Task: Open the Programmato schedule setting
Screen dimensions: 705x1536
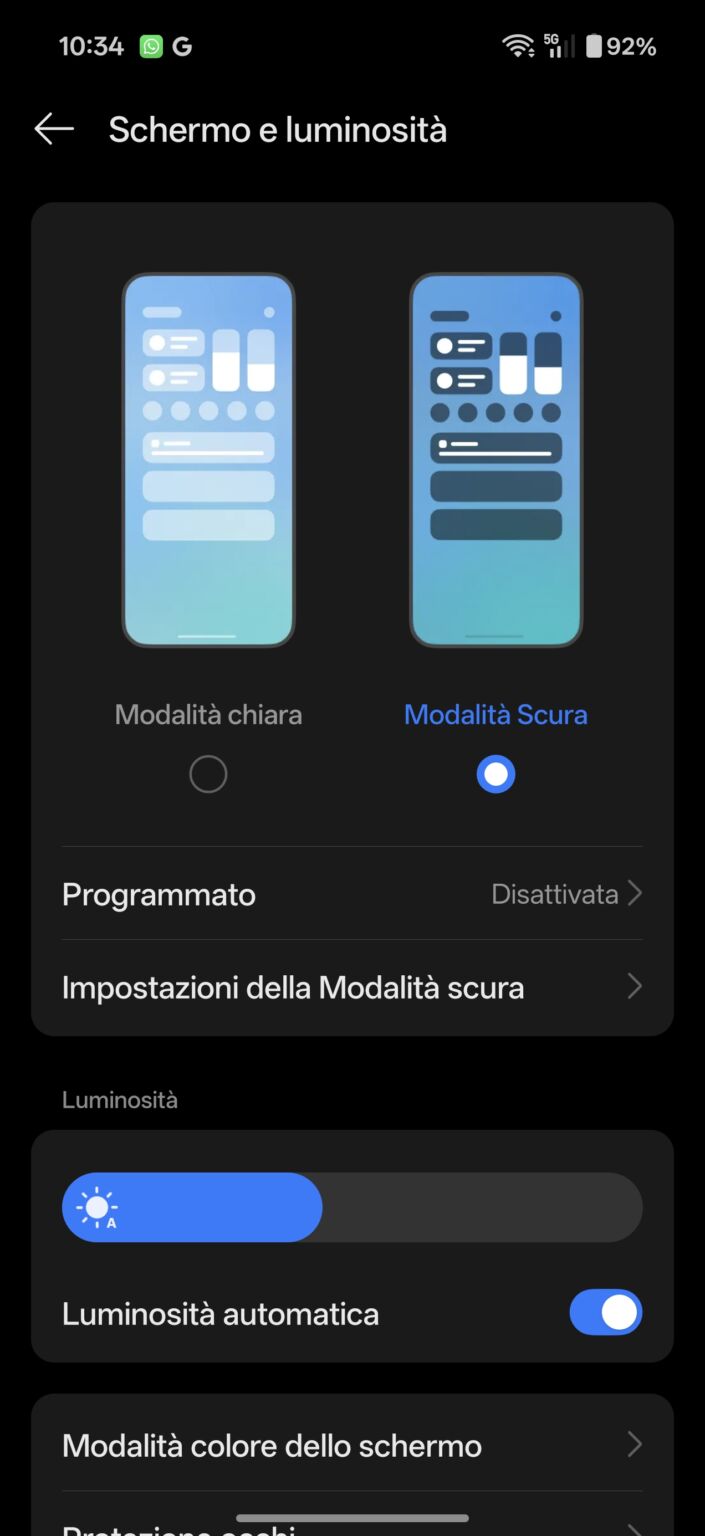Action: [352, 894]
